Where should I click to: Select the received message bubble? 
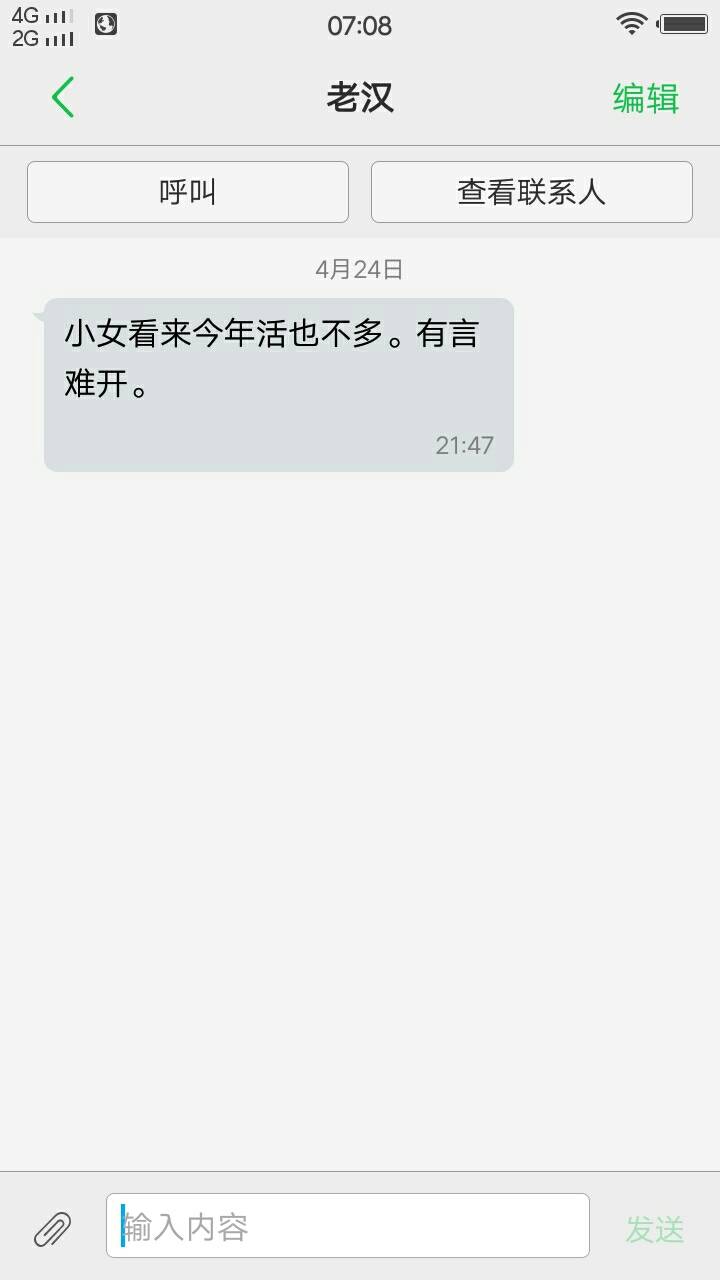277,384
